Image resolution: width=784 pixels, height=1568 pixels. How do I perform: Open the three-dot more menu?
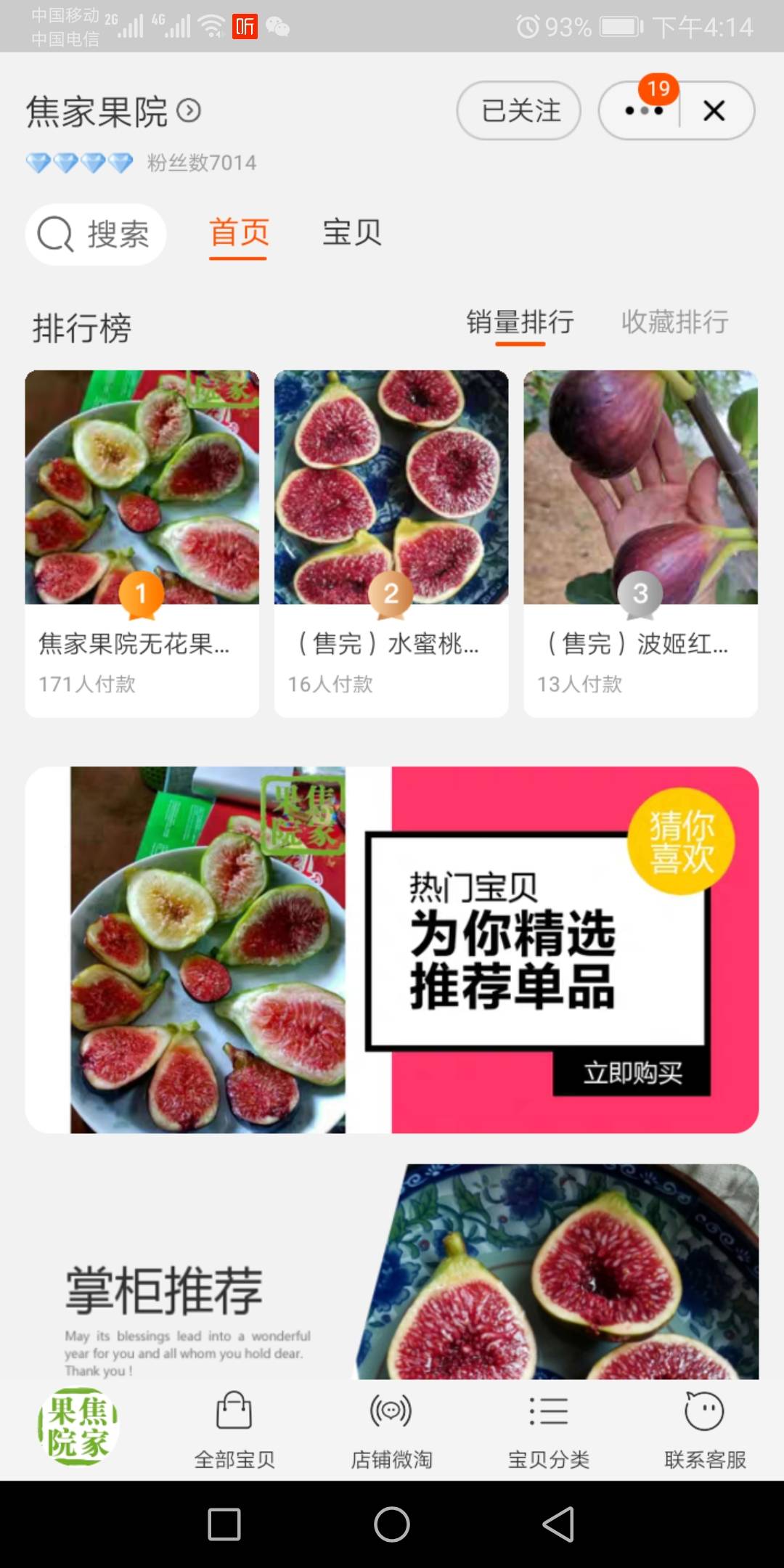[x=642, y=111]
